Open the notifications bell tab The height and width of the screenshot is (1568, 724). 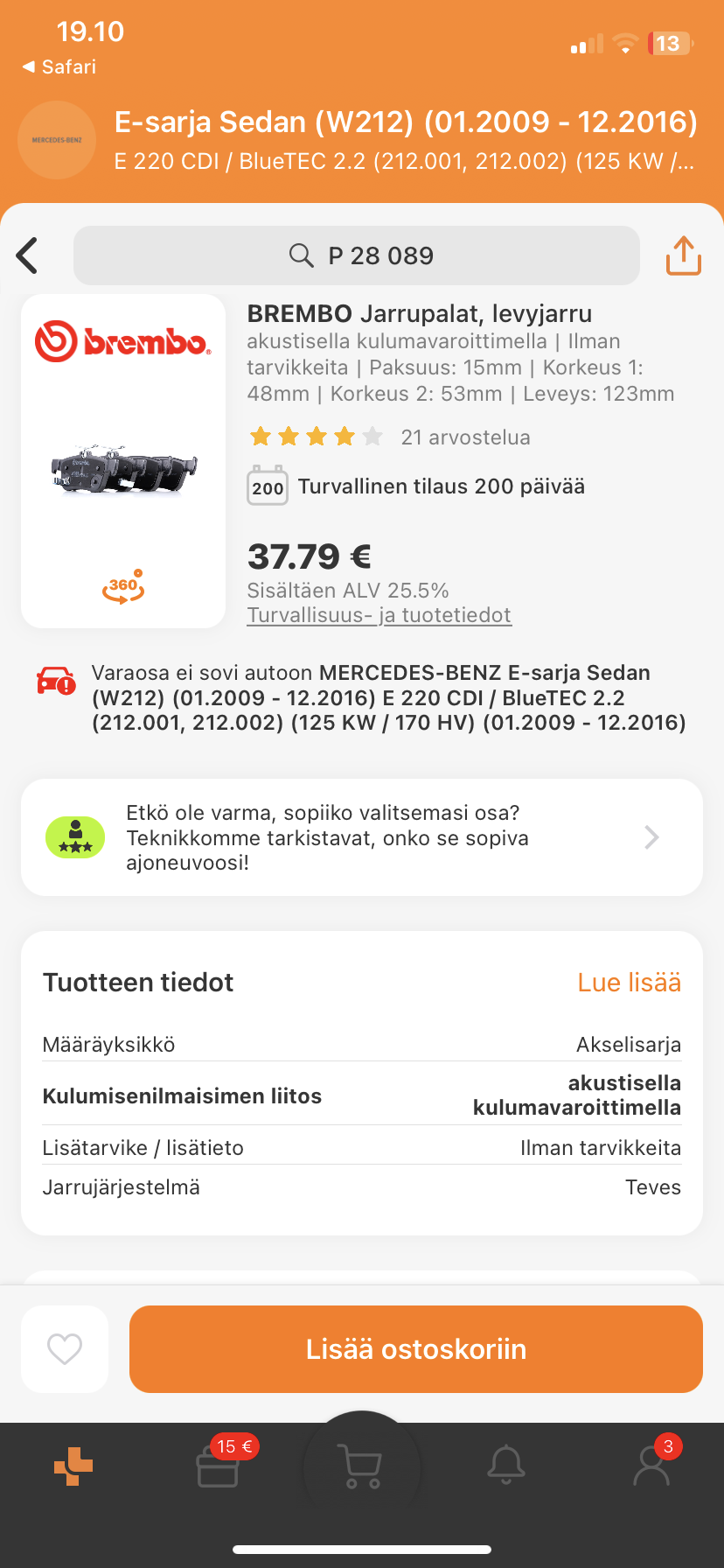coord(506,1466)
